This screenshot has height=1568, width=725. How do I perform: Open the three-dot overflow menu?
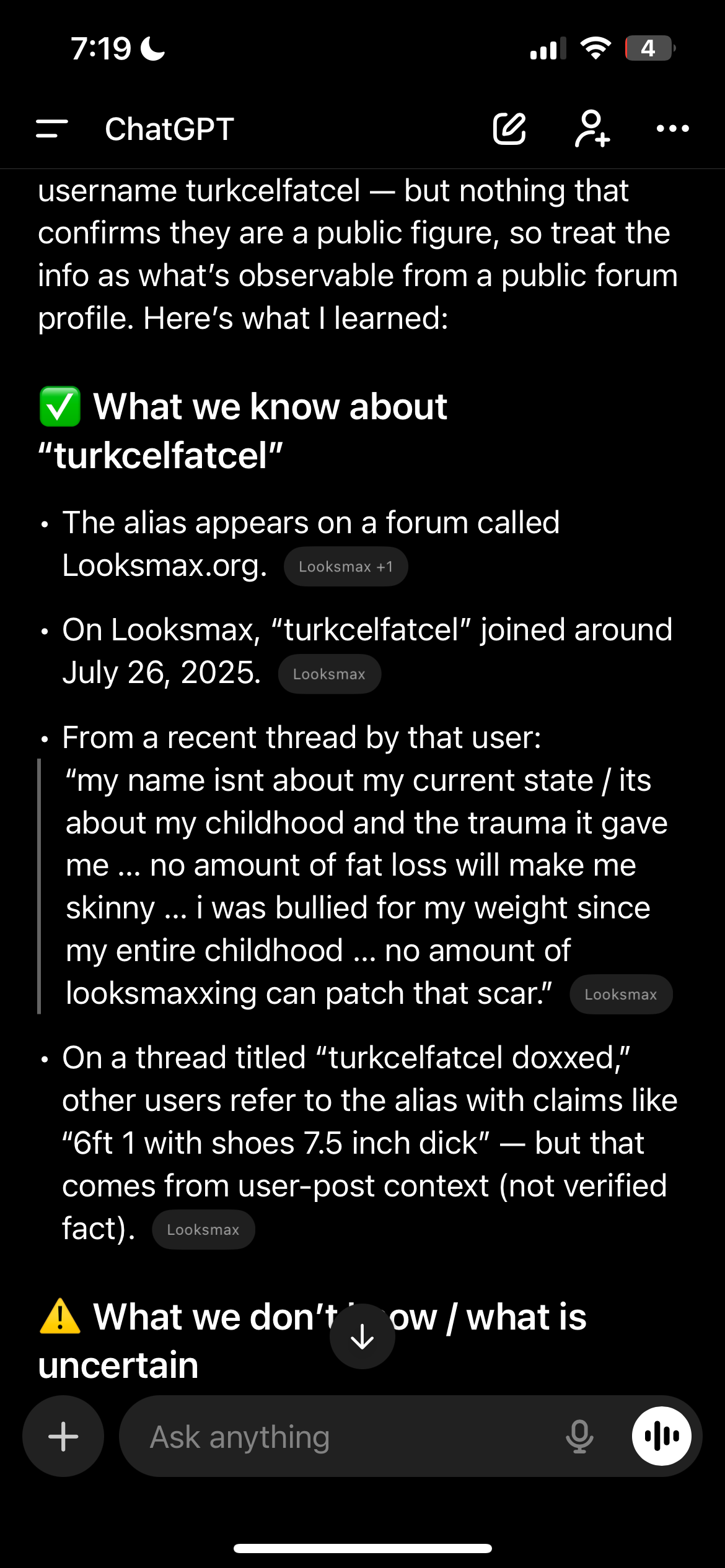point(672,129)
